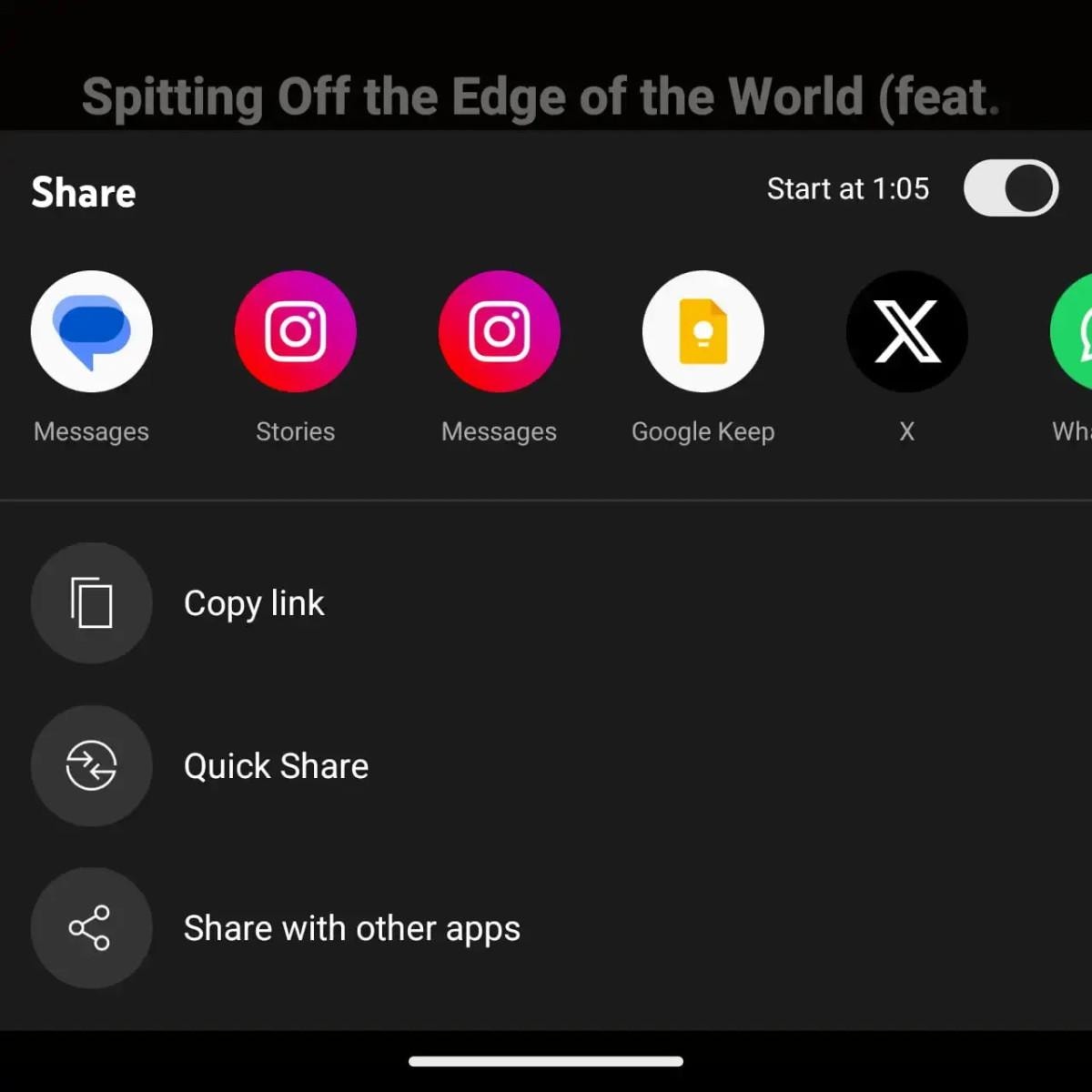Save the link to Google Keep
Screen dimensions: 1092x1092
pos(703,331)
